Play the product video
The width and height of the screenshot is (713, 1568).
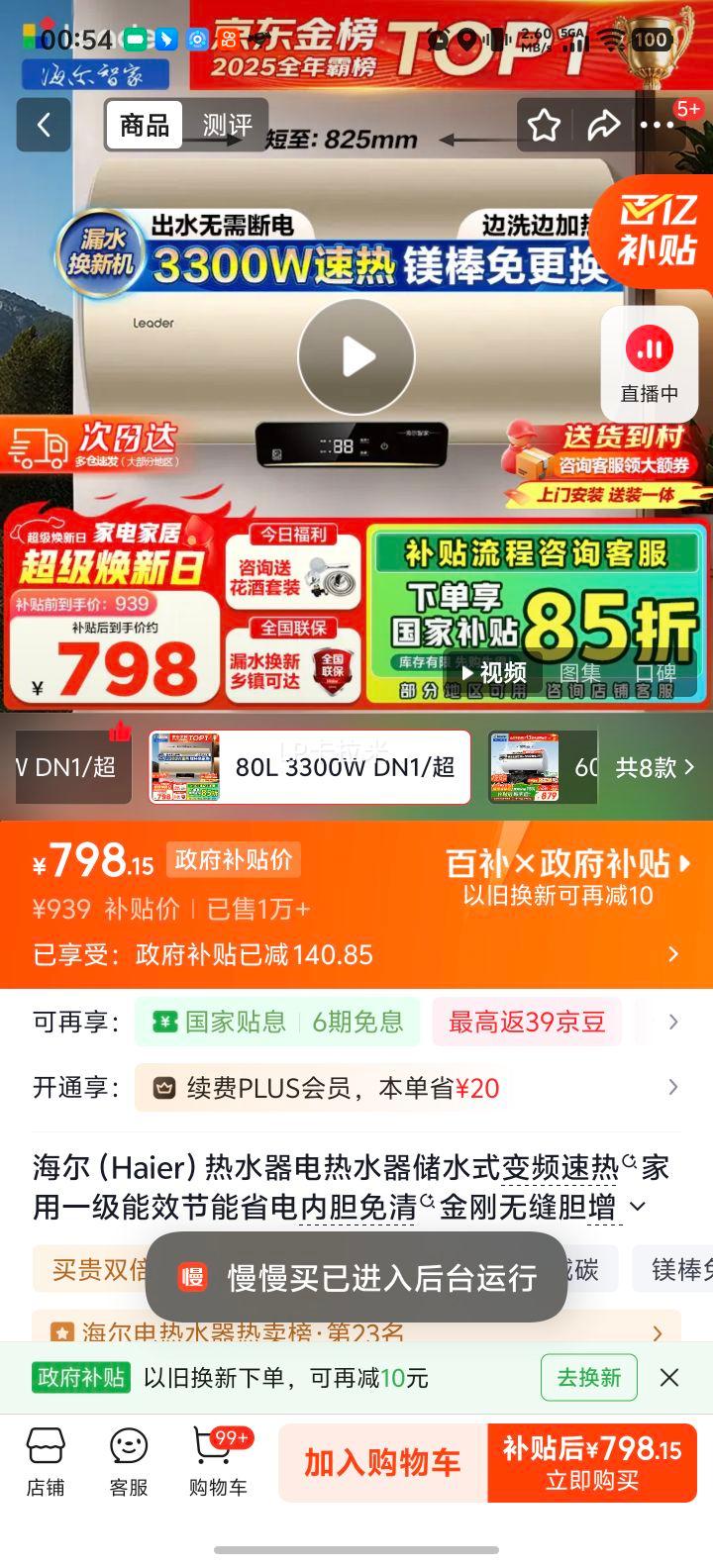[356, 356]
